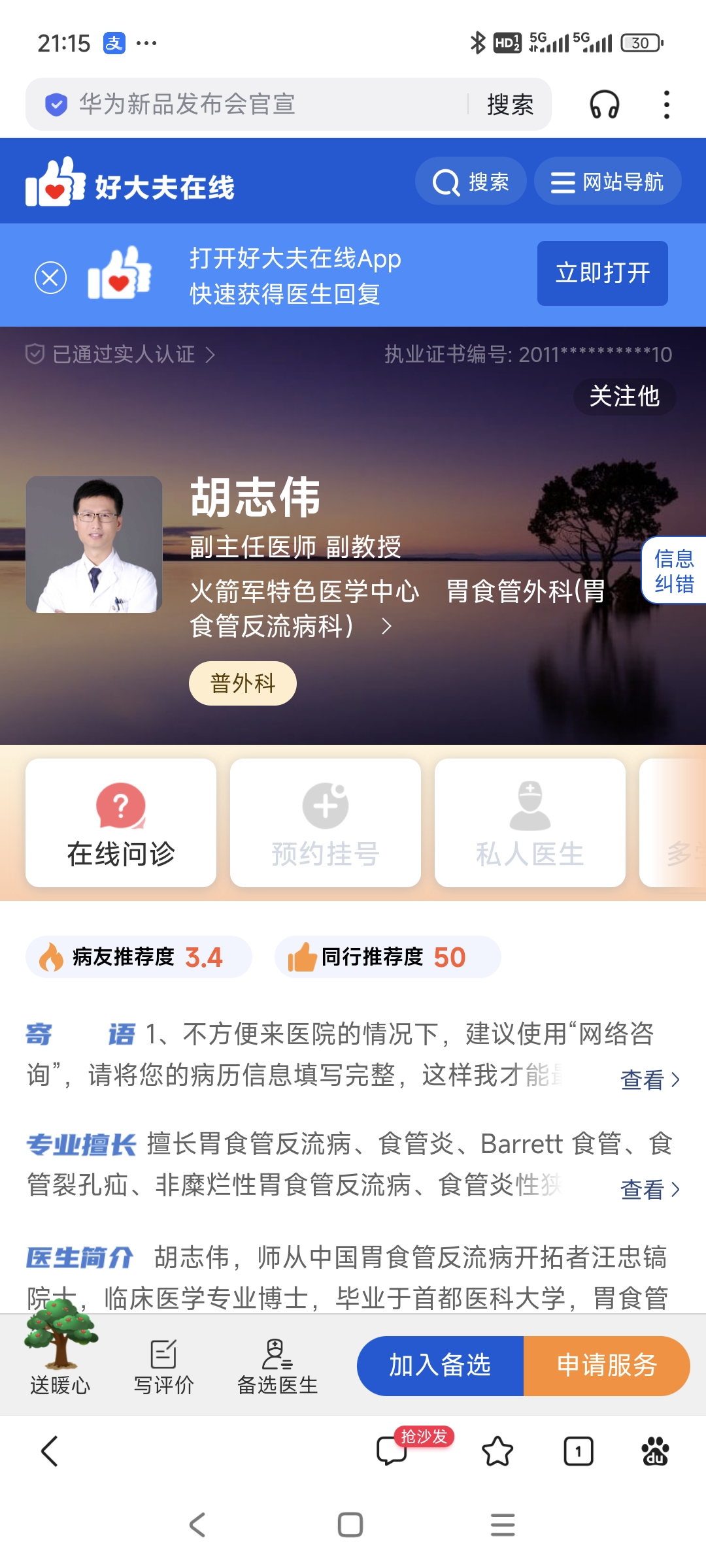
Task: Start 在线问诊 consultation
Action: (x=121, y=823)
